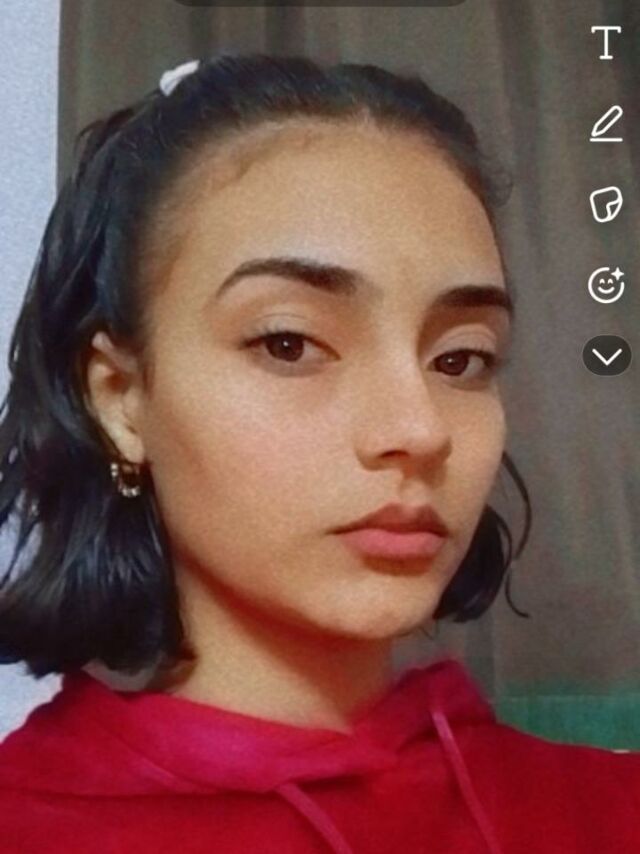Open the pencil drawing tool

pos(606,124)
